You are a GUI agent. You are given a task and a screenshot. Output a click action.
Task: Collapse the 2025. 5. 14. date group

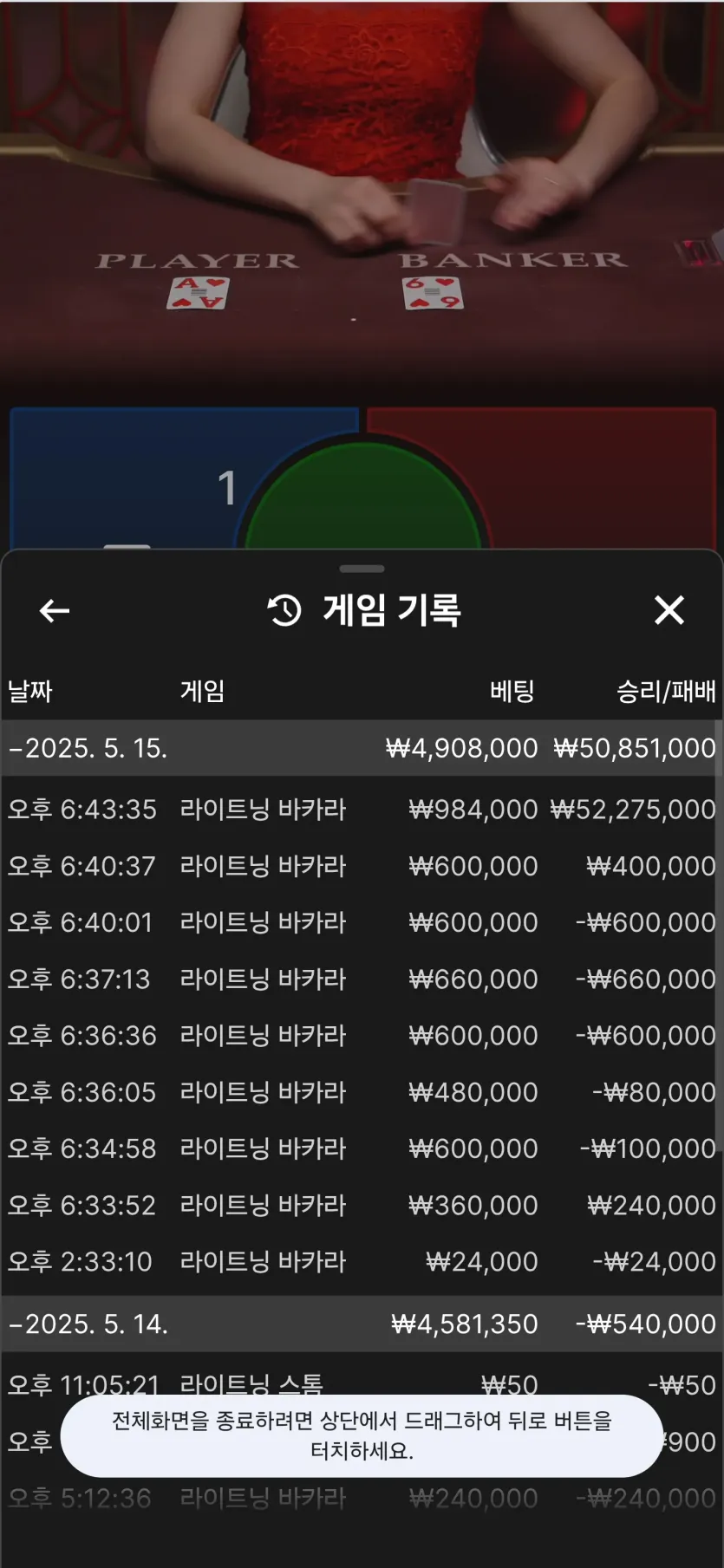pos(361,1324)
